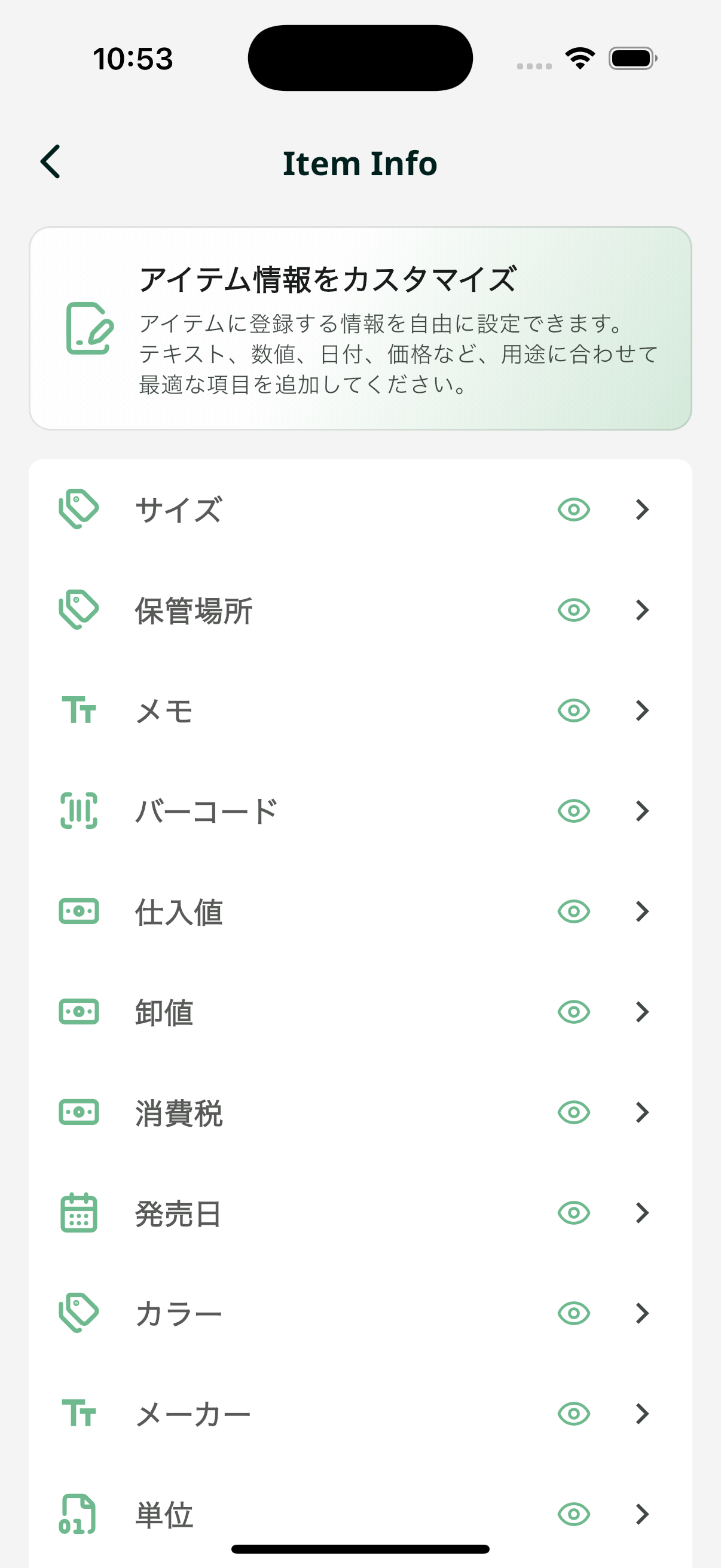Select the money icon next to 仕入値
721x1568 pixels.
click(x=78, y=911)
